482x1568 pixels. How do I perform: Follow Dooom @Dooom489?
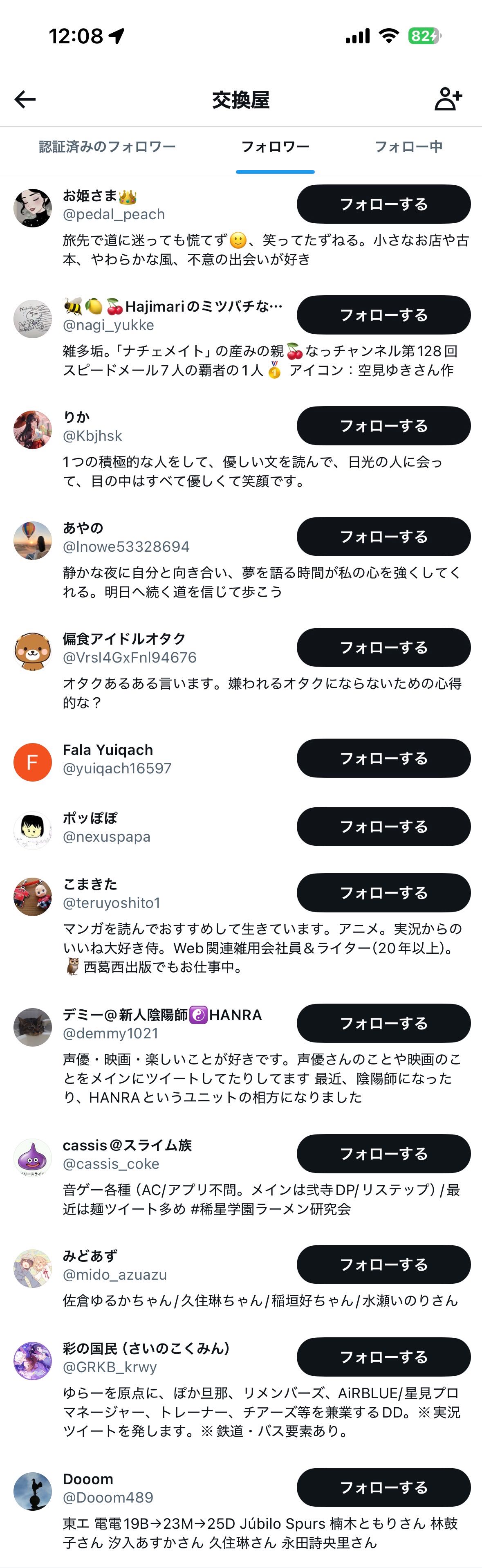[x=383, y=1487]
